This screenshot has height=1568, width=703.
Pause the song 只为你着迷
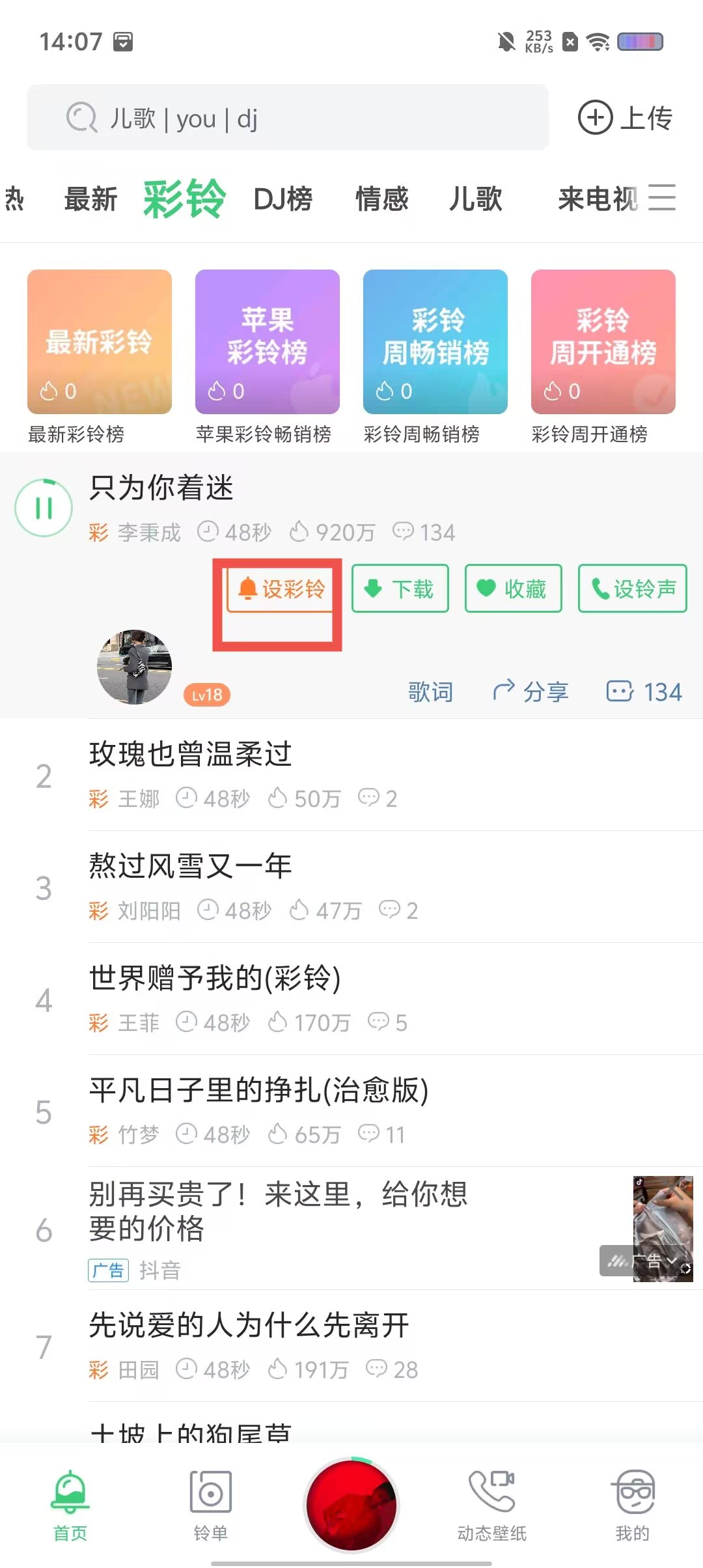(44, 508)
